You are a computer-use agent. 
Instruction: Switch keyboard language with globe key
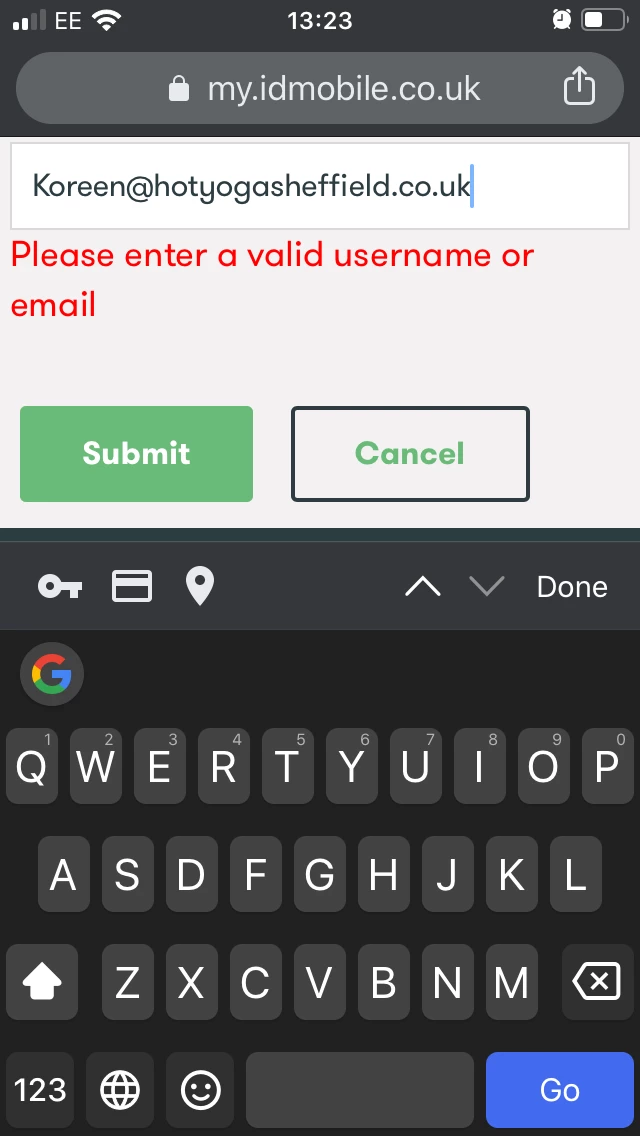pyautogui.click(x=120, y=1090)
